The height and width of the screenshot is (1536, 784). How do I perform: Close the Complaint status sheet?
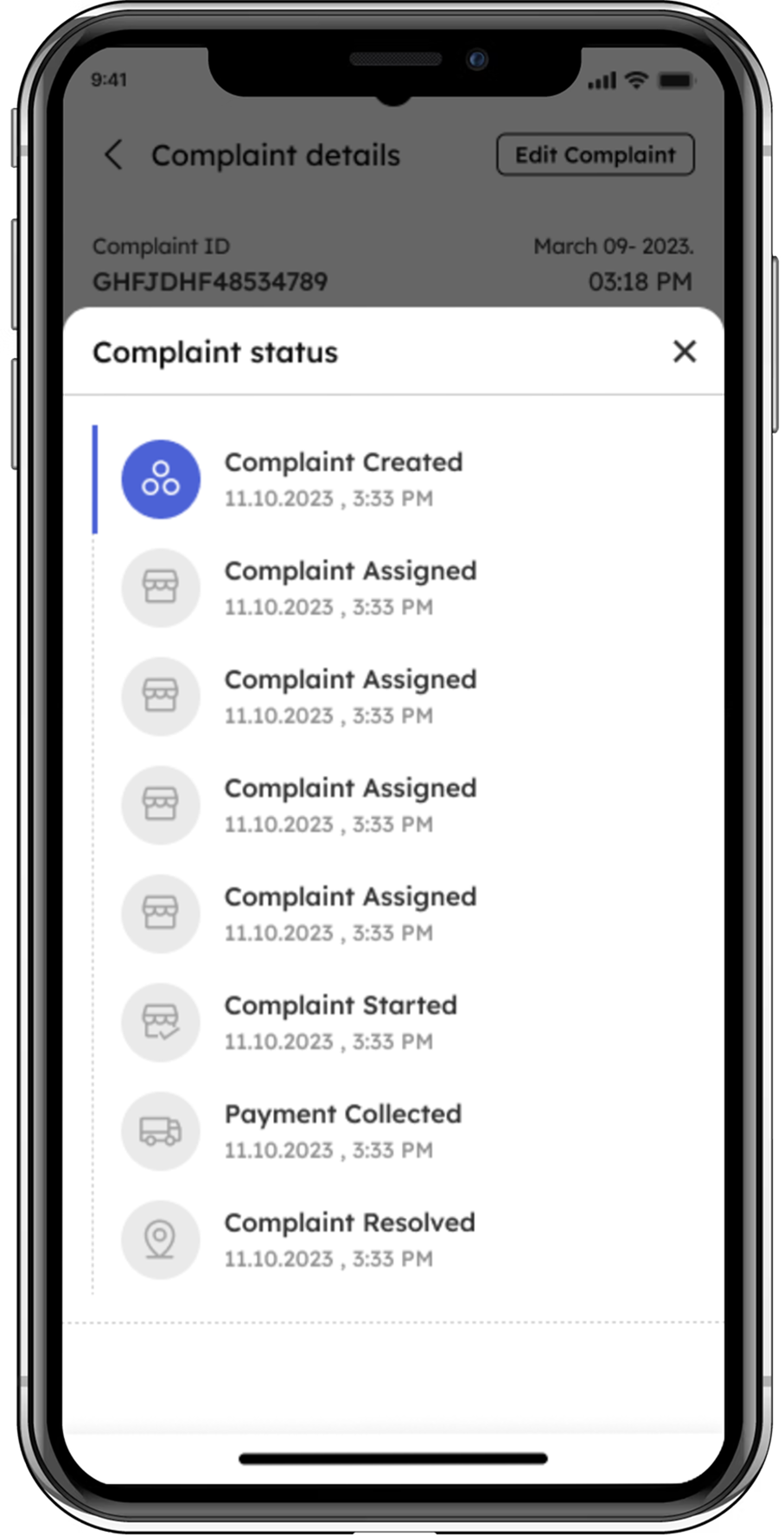(x=684, y=351)
